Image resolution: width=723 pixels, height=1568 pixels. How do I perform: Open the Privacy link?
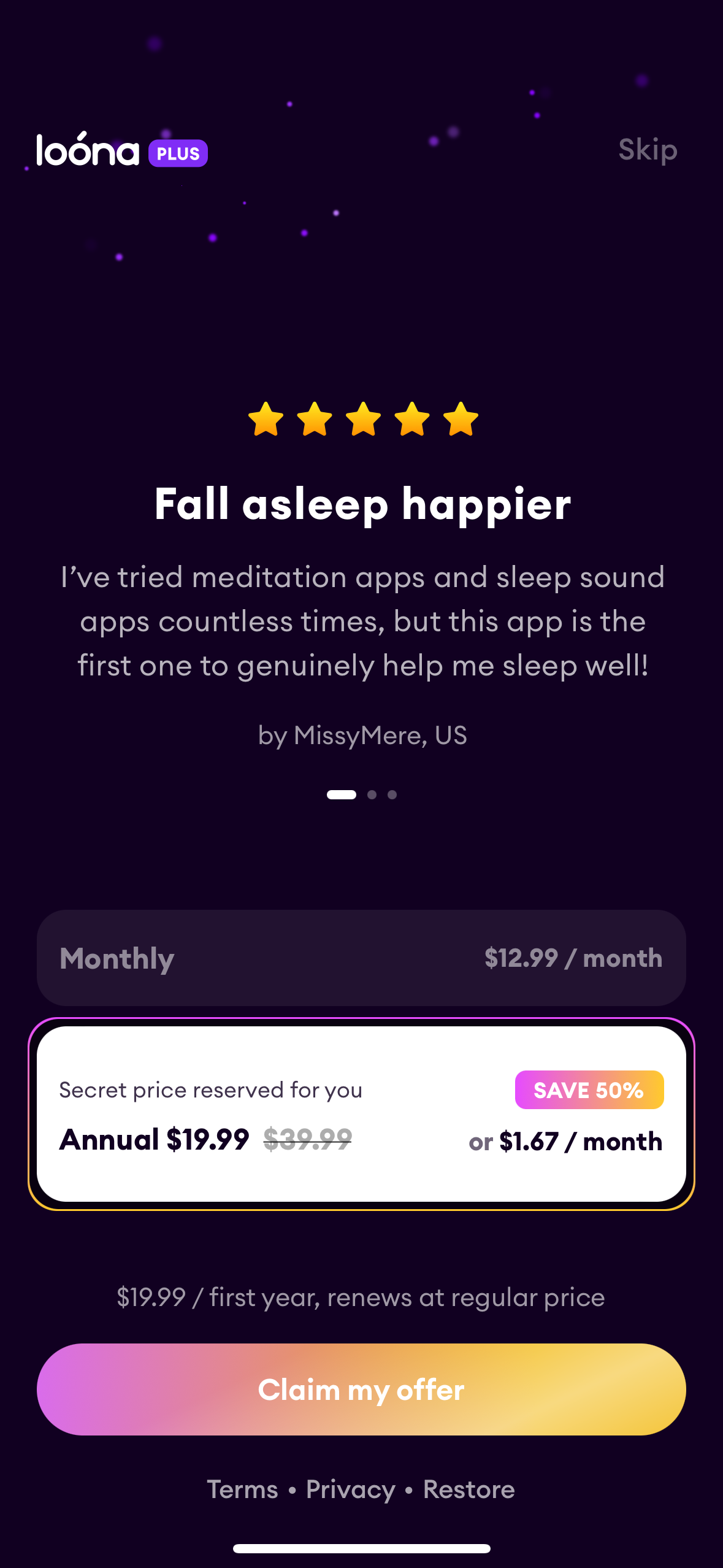point(351,1489)
